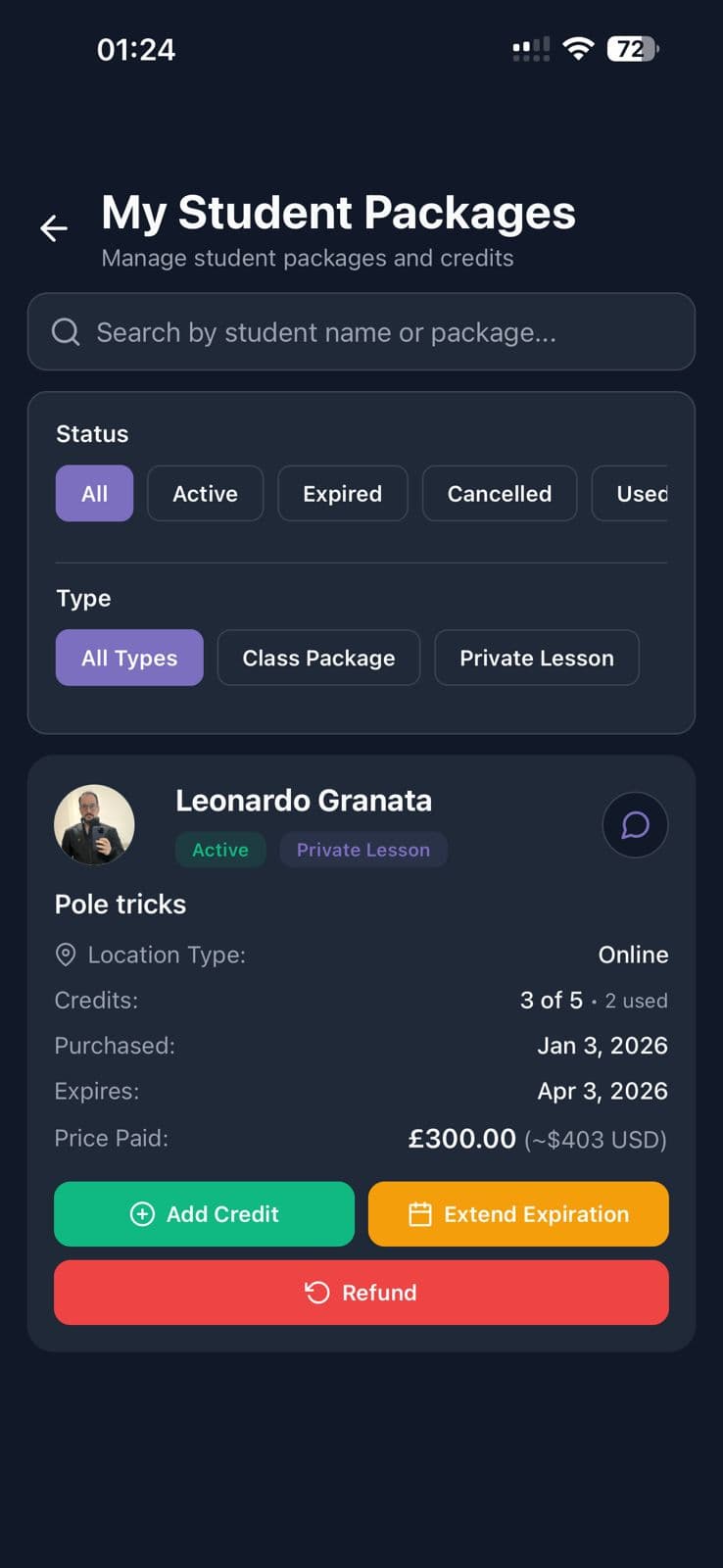723x1568 pixels.
Task: Enable the Used status filter
Action: point(642,493)
